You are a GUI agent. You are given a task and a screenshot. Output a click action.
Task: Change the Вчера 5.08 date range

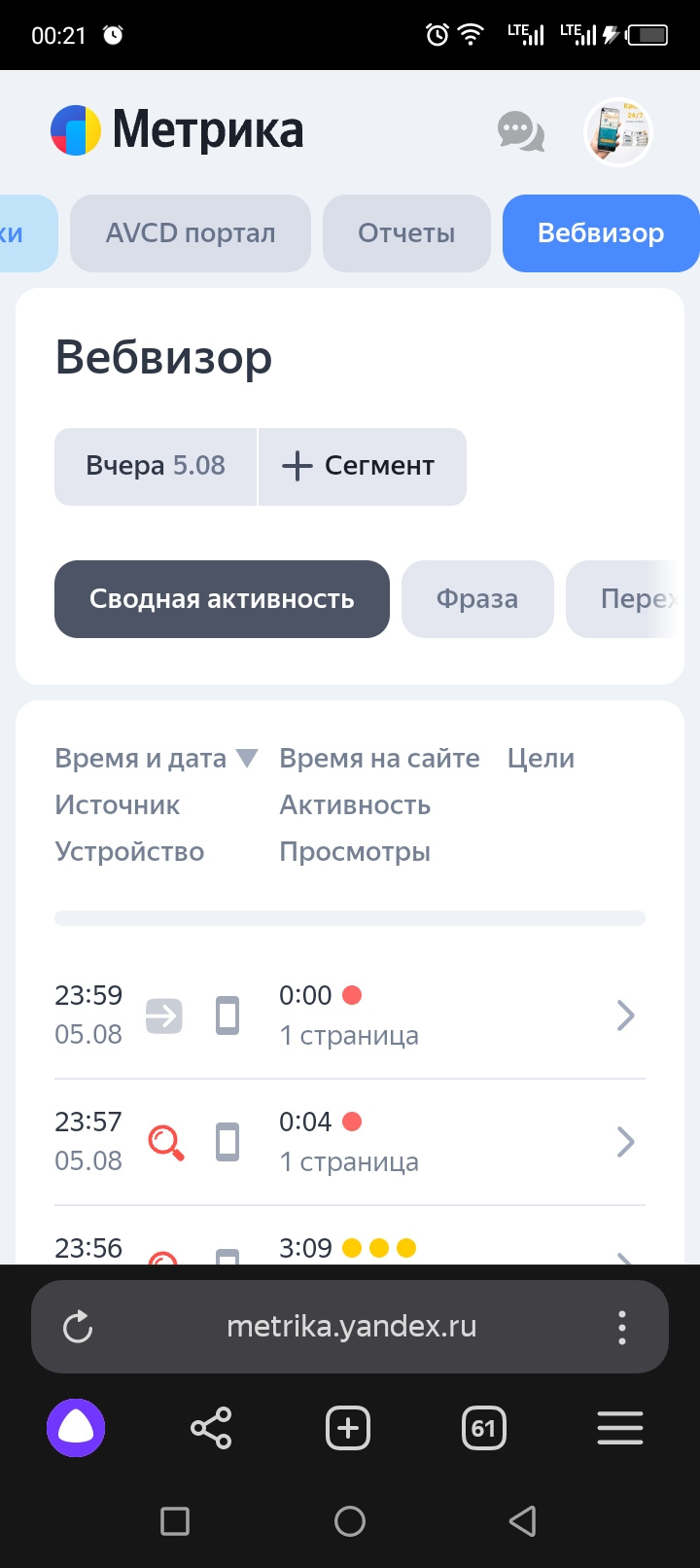click(x=156, y=466)
